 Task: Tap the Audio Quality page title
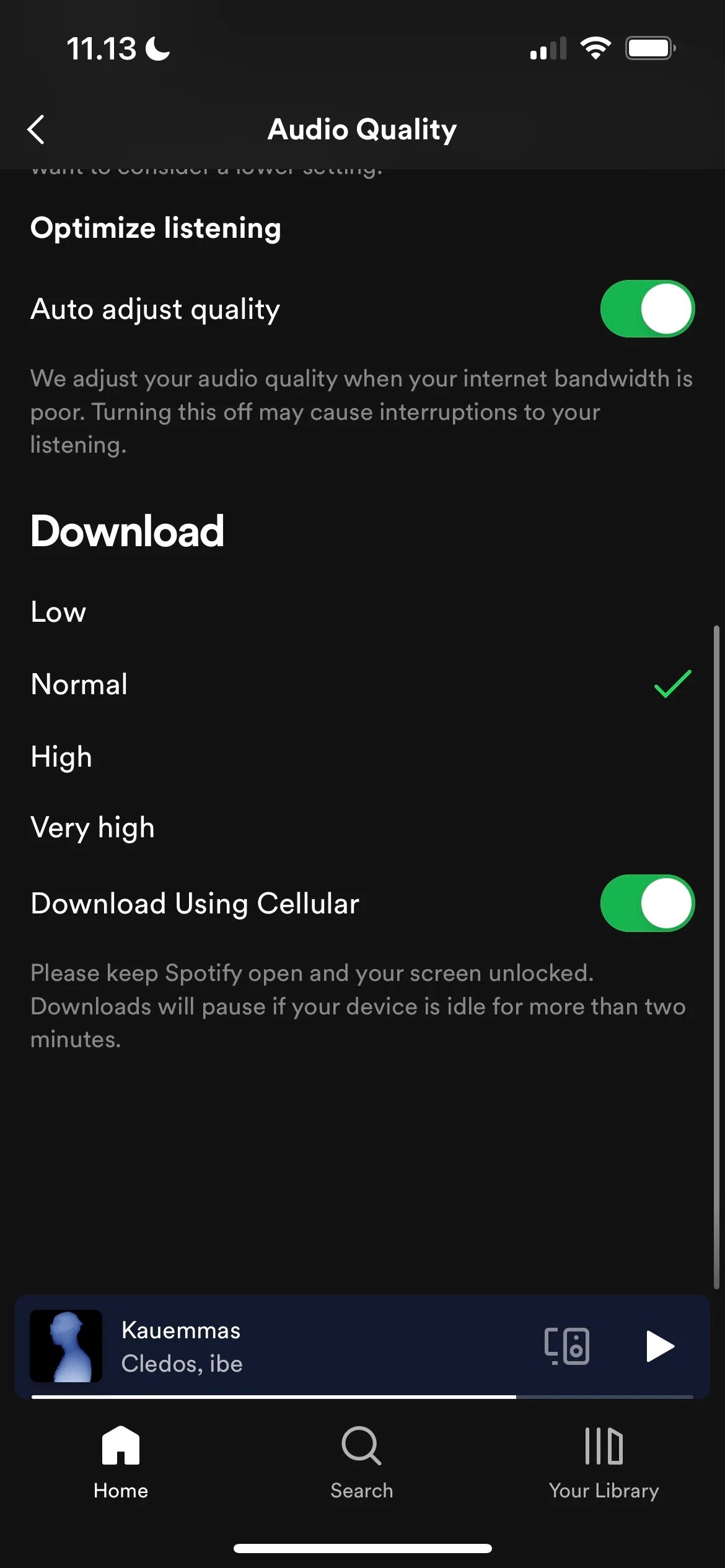pyautogui.click(x=361, y=129)
